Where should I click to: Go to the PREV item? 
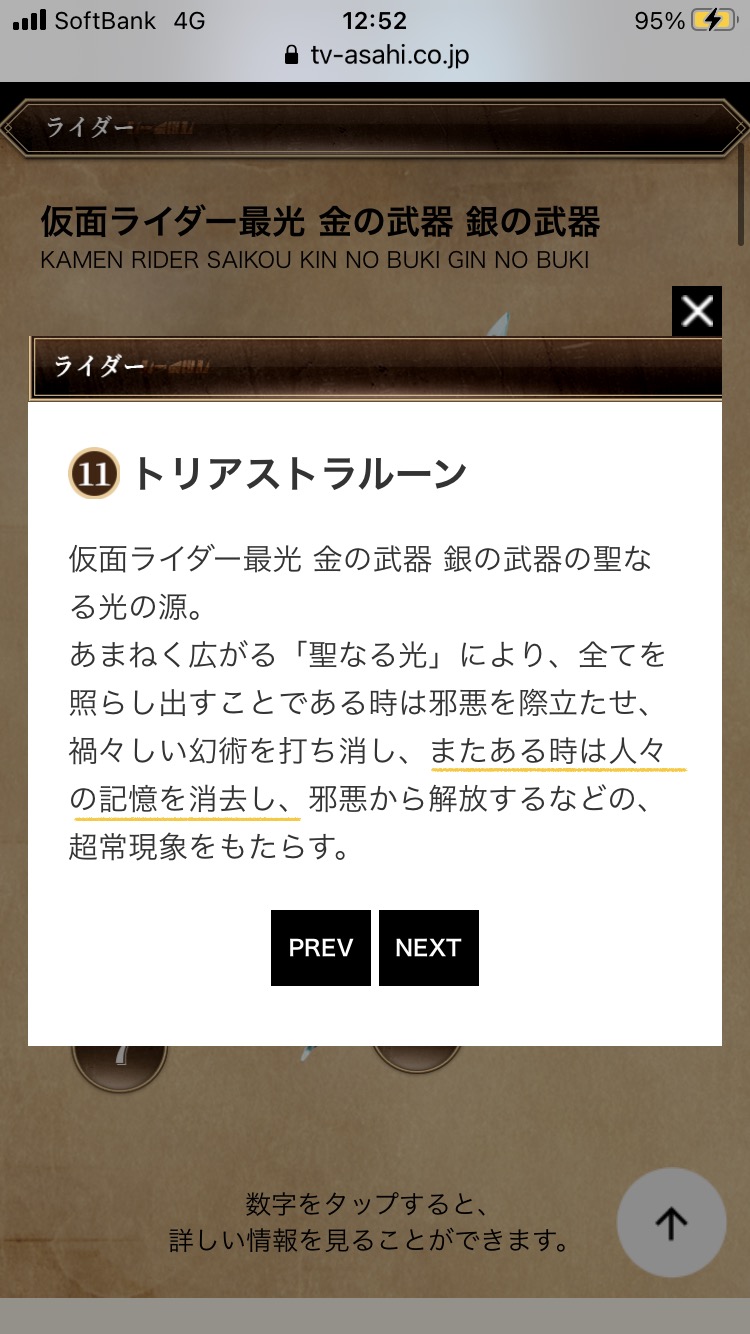pos(320,948)
